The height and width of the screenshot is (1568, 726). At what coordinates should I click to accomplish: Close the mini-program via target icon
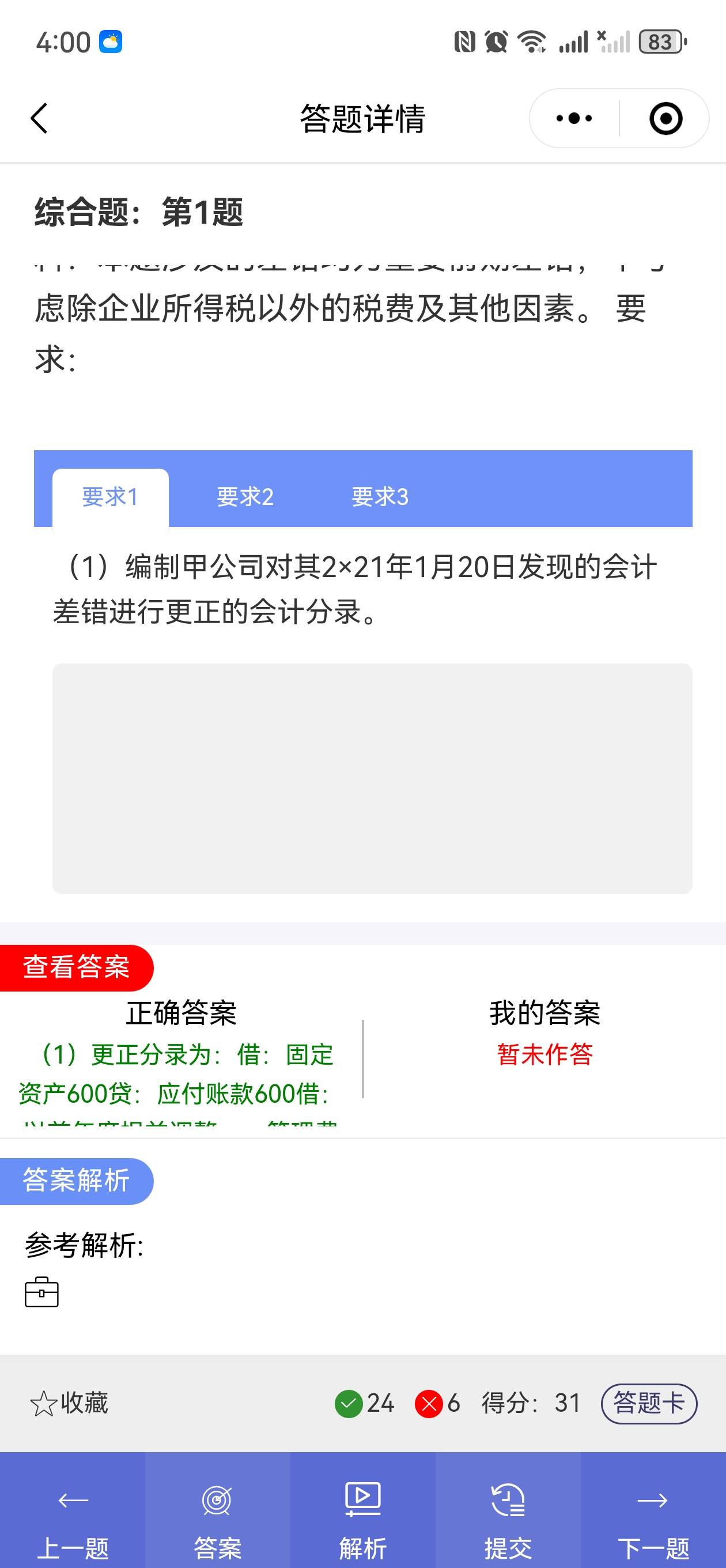click(665, 118)
